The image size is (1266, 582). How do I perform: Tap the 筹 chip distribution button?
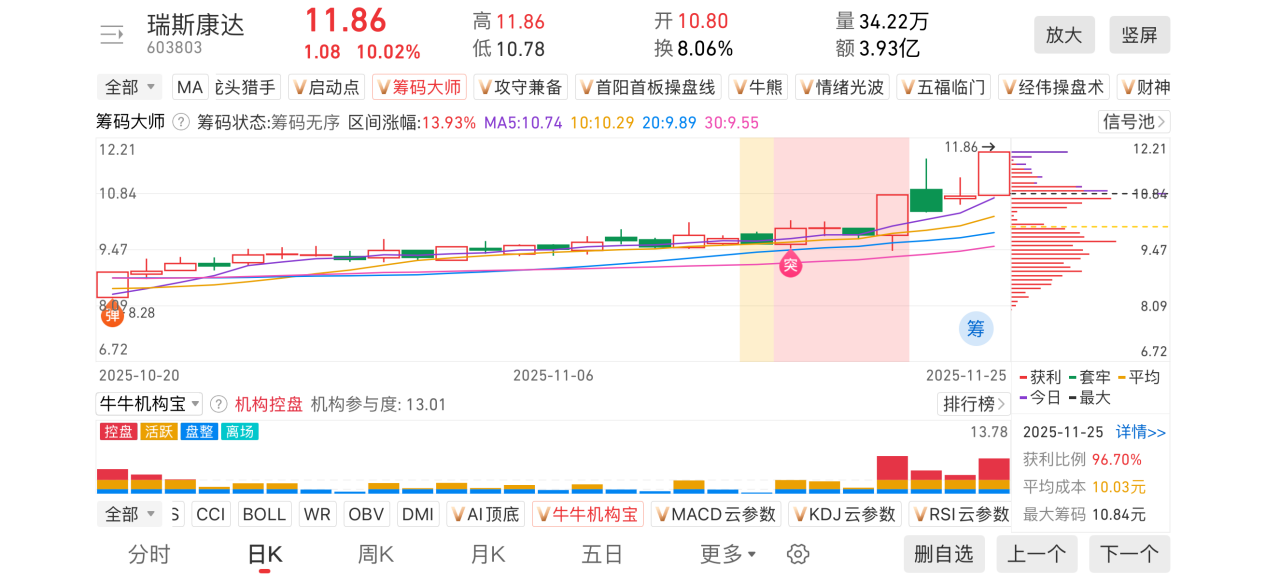tap(975, 328)
